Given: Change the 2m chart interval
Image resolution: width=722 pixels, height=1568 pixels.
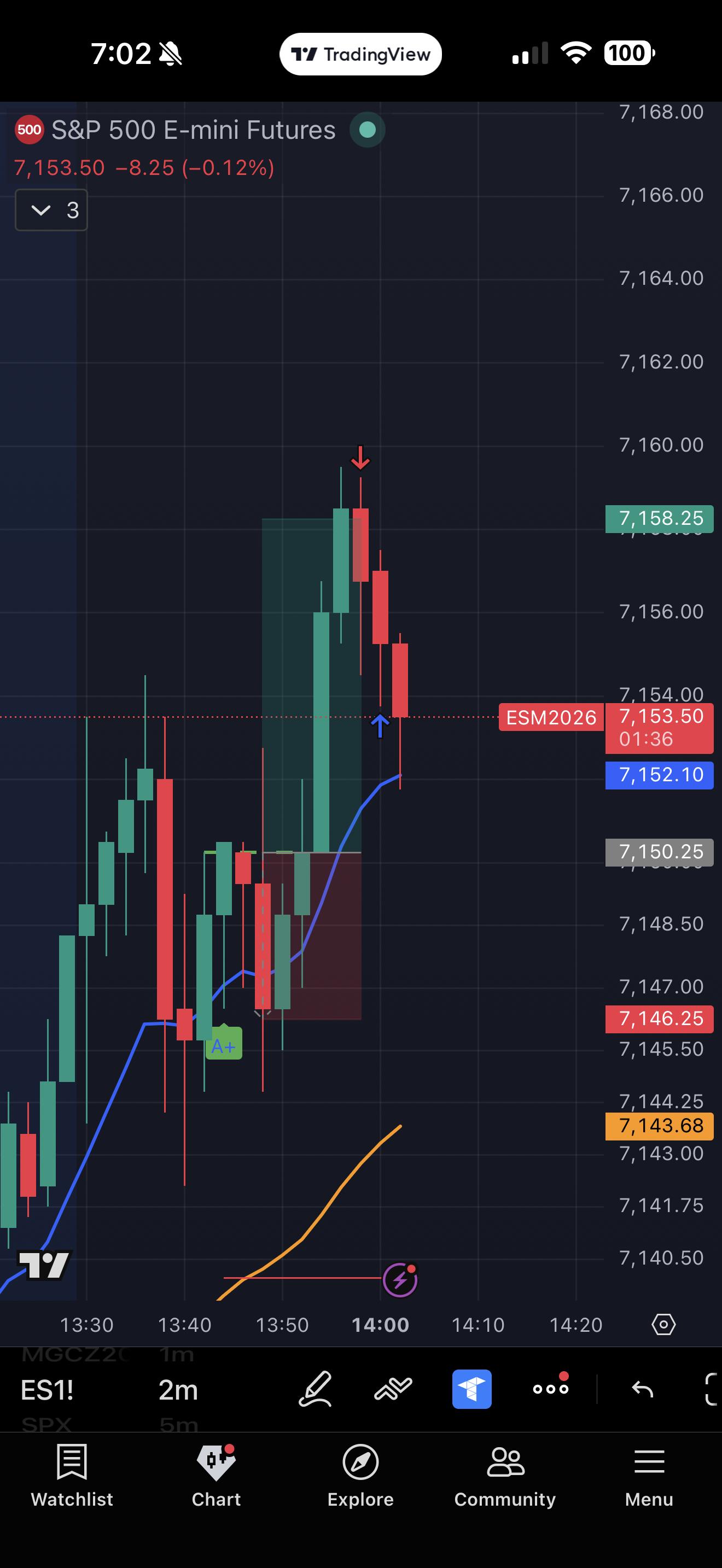Looking at the screenshot, I should coord(178,1390).
